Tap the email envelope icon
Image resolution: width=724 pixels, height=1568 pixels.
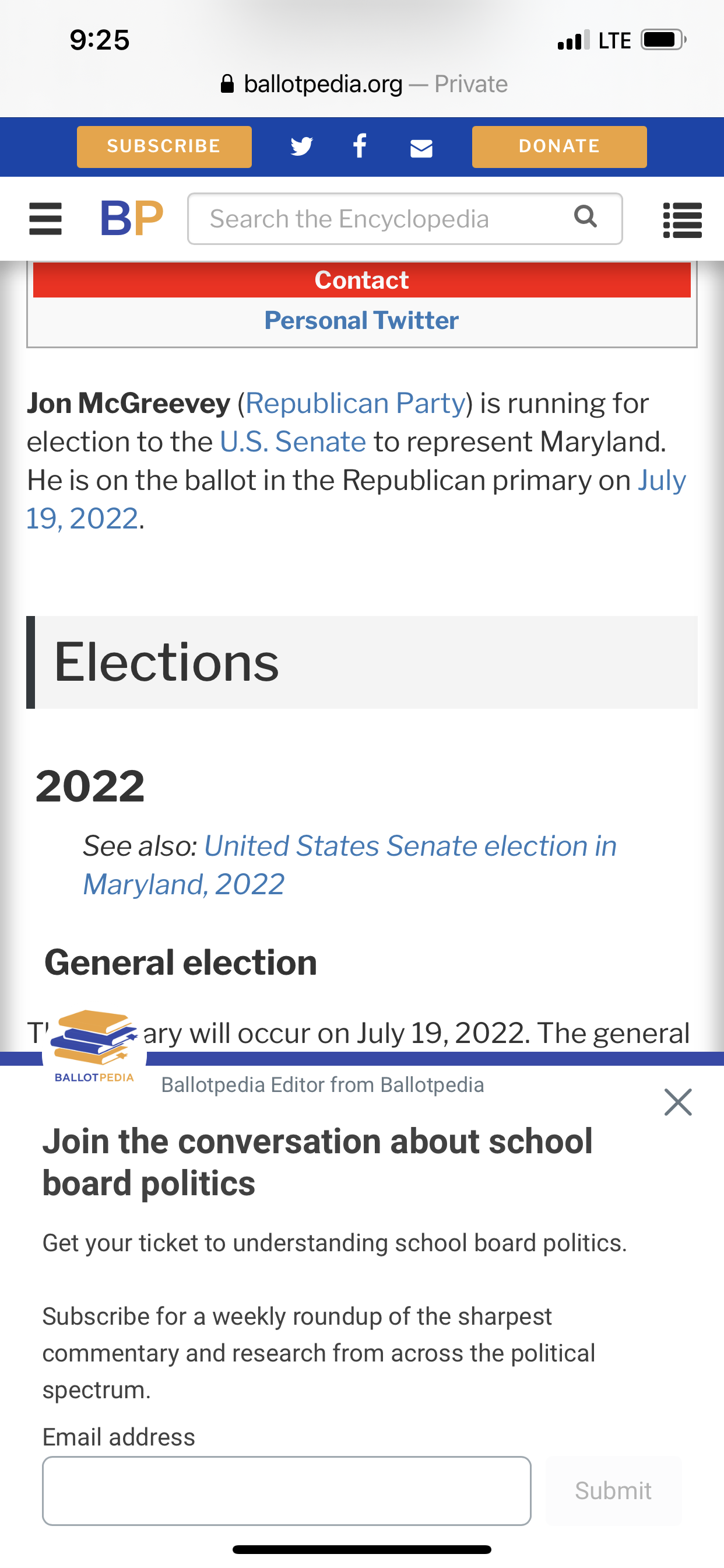(x=421, y=148)
